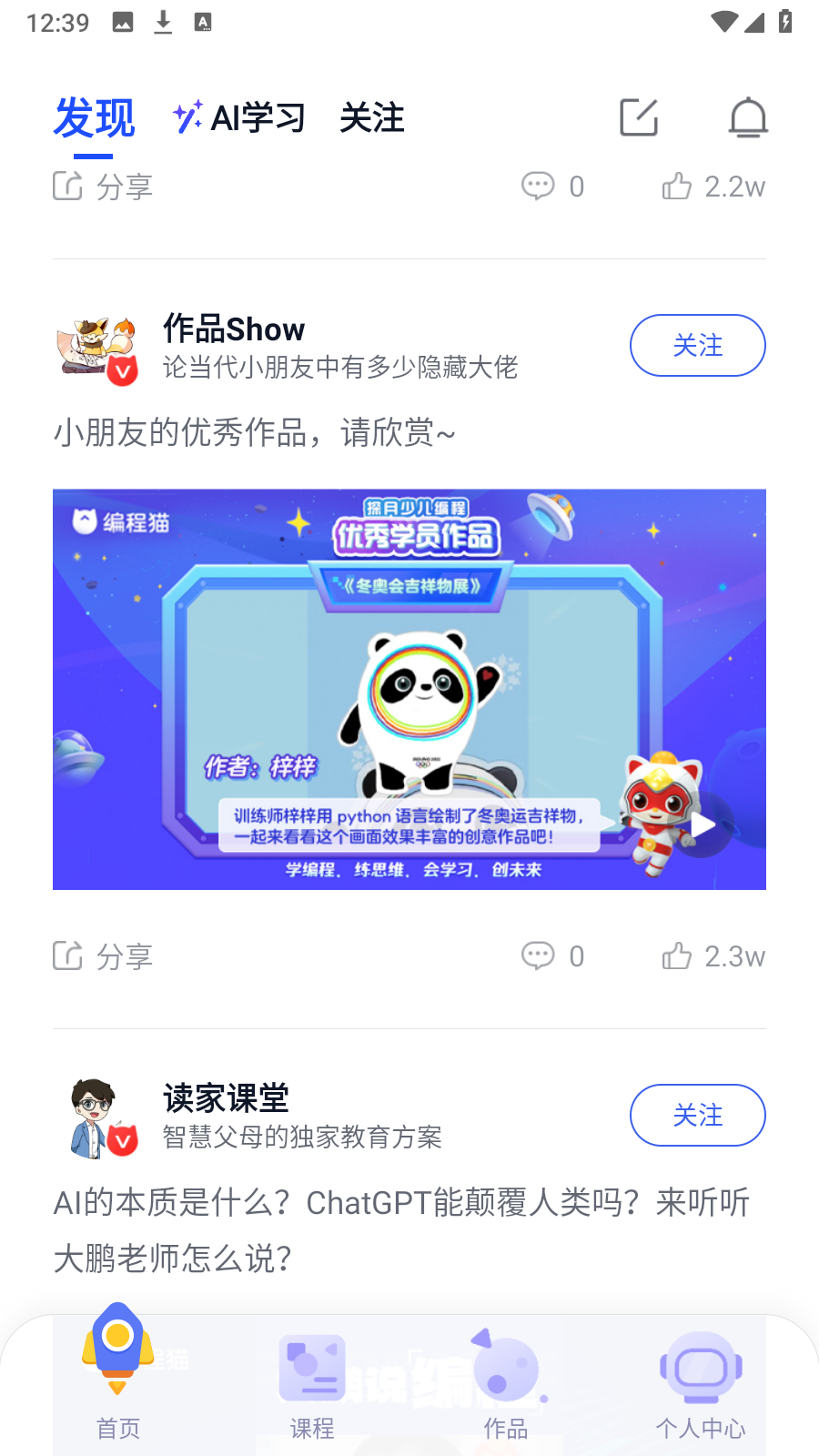
Task: Play the 冬奥会吉祥物展 video
Action: pyautogui.click(x=702, y=824)
